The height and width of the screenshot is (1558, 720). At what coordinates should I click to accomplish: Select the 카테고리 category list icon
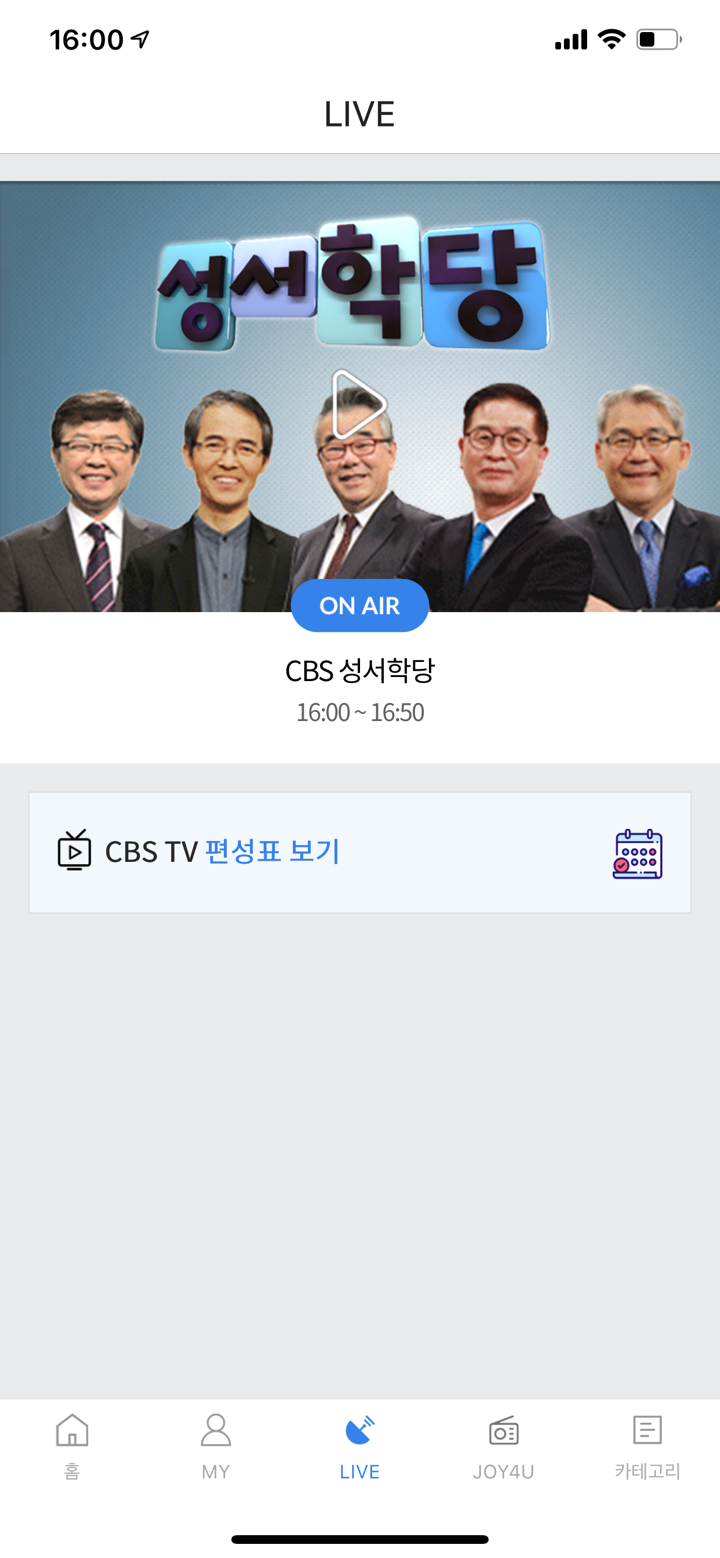click(647, 1435)
